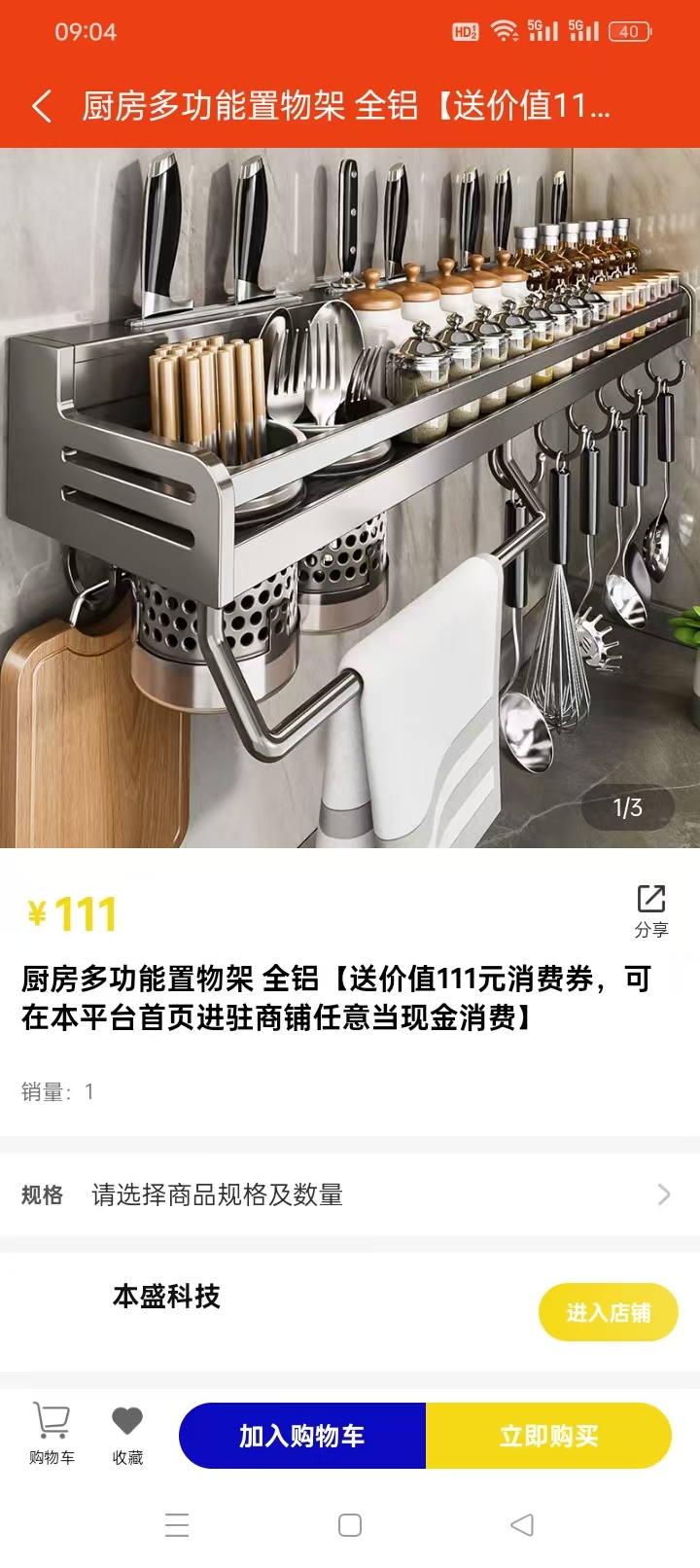Tap 加入购物车 to add to cart
Image resolution: width=700 pixels, height=1568 pixels.
(x=302, y=1436)
